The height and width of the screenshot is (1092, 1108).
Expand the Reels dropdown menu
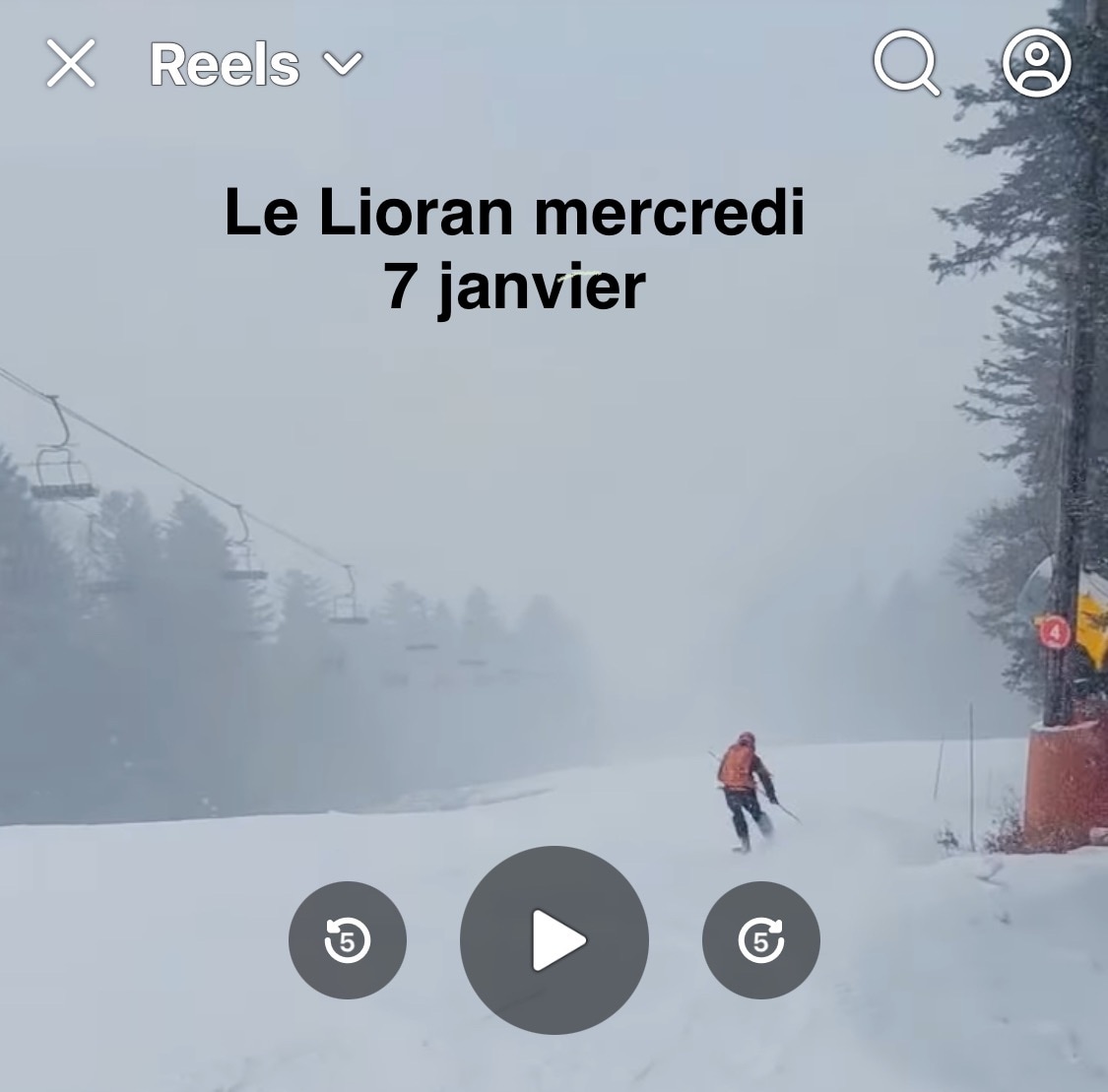click(x=255, y=65)
